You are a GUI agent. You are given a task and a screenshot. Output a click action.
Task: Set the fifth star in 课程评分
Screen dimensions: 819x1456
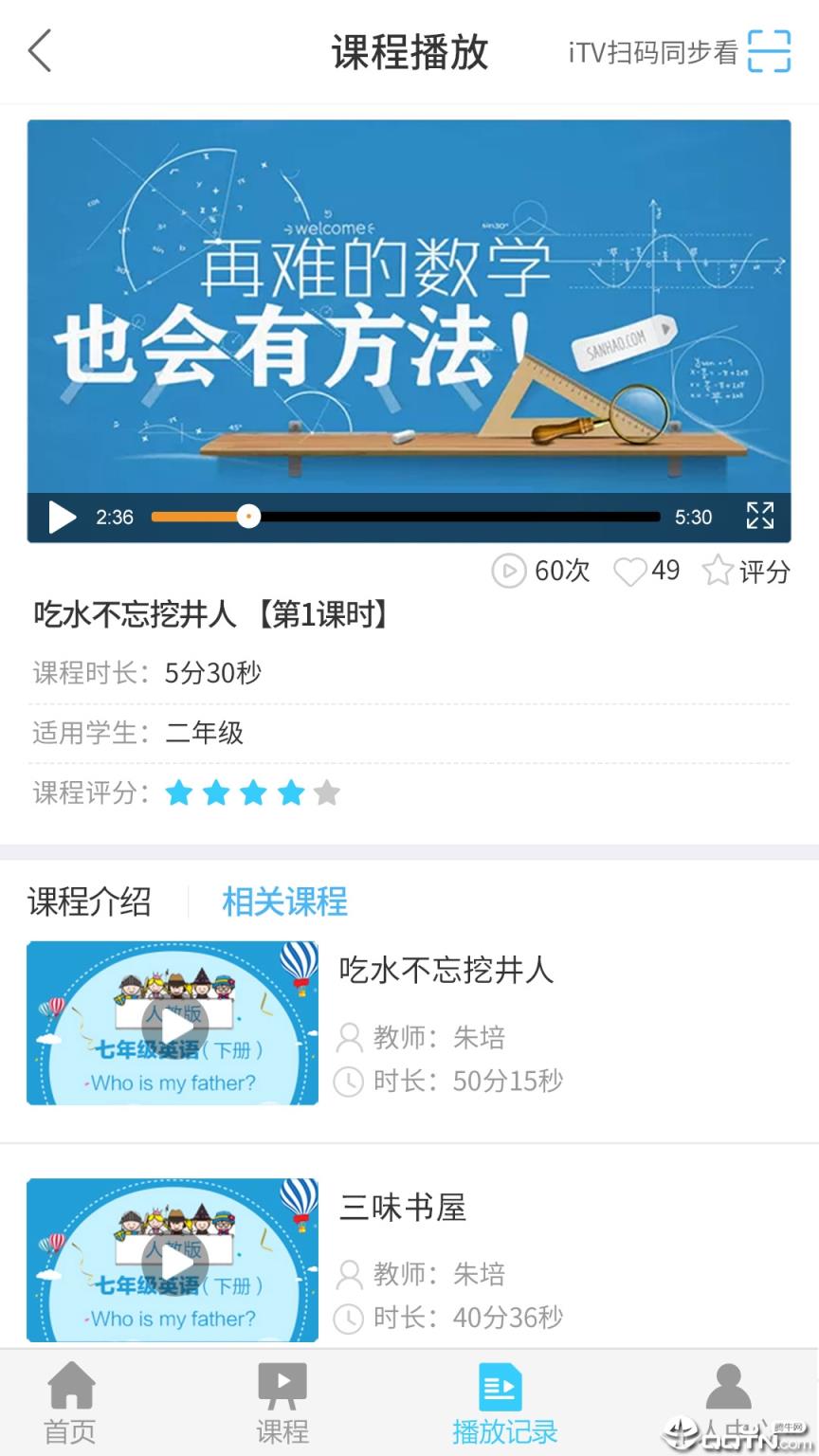(326, 792)
